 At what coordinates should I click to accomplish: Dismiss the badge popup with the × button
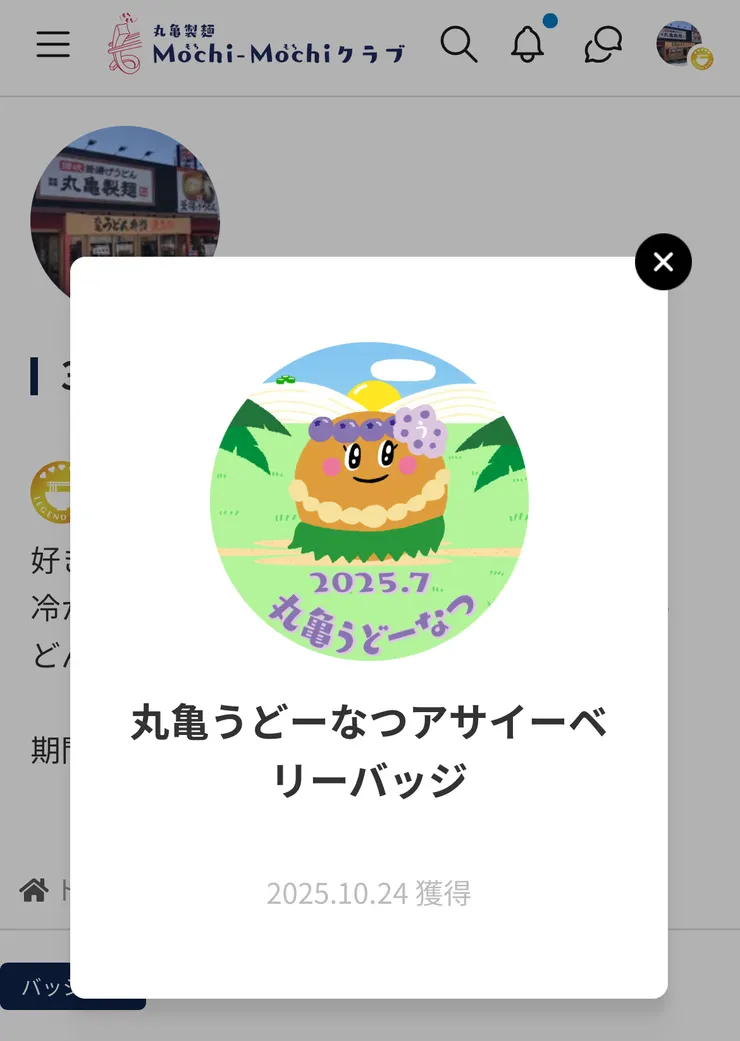pos(663,262)
